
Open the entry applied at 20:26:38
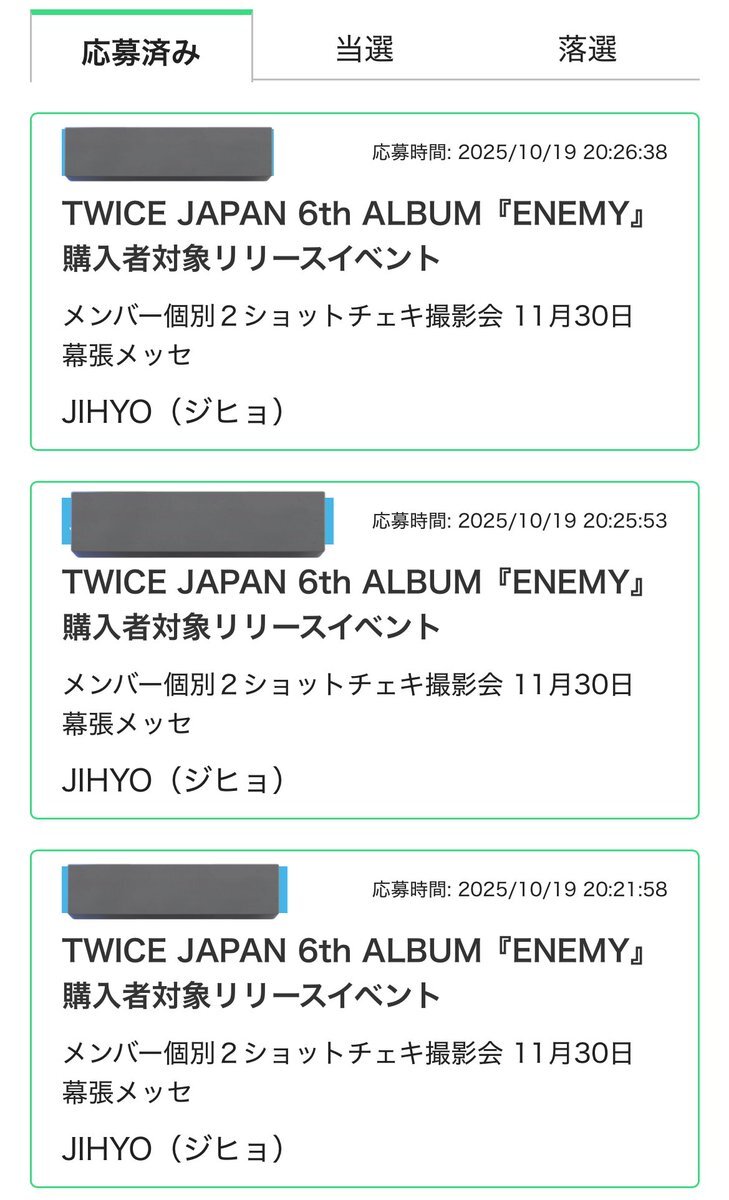(364, 282)
